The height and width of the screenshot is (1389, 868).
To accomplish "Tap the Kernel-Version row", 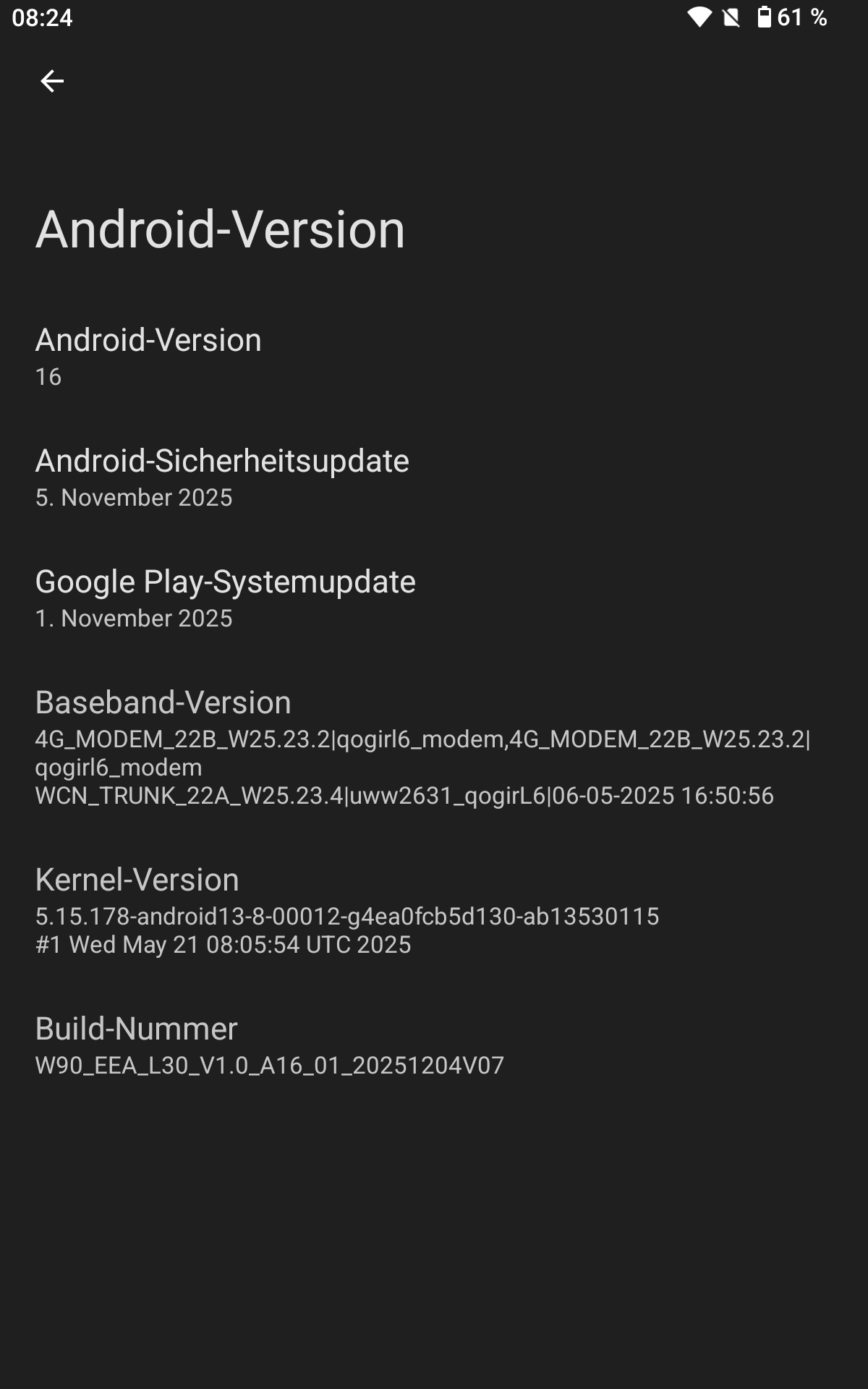I will pyautogui.click(x=434, y=911).
